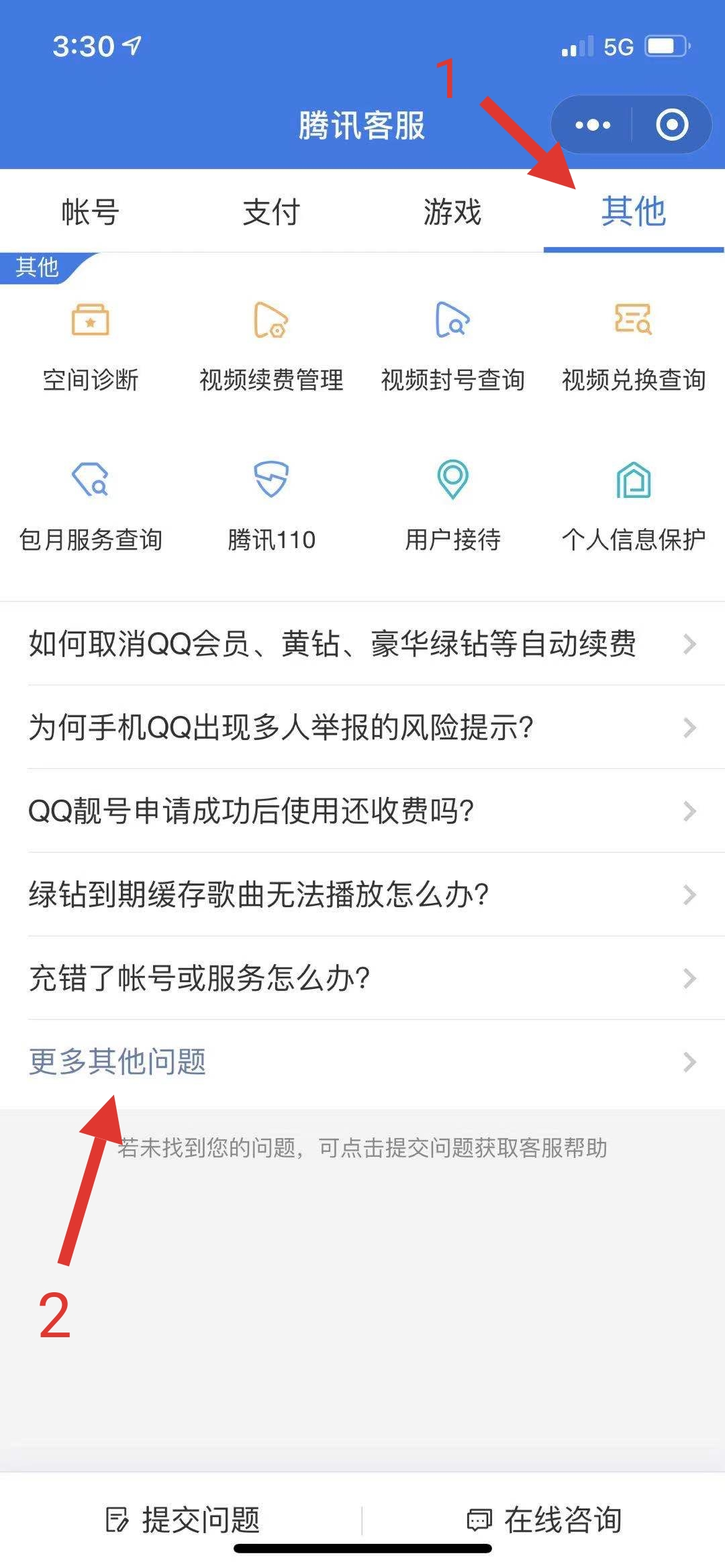Screen dimensions: 725x1568
Task: Tap 提交问题 button
Action: pos(183,1520)
